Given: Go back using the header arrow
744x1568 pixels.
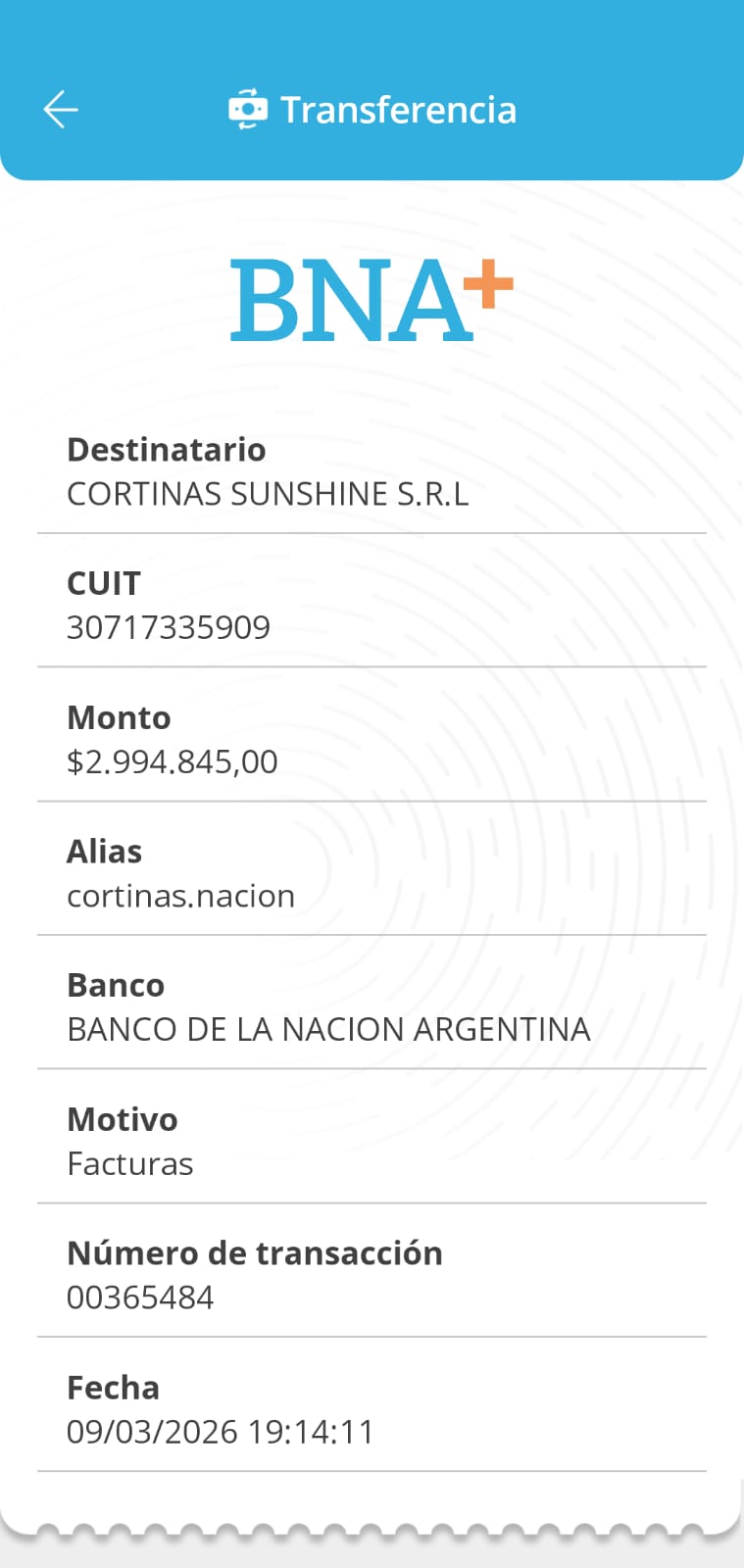Looking at the screenshot, I should [61, 109].
